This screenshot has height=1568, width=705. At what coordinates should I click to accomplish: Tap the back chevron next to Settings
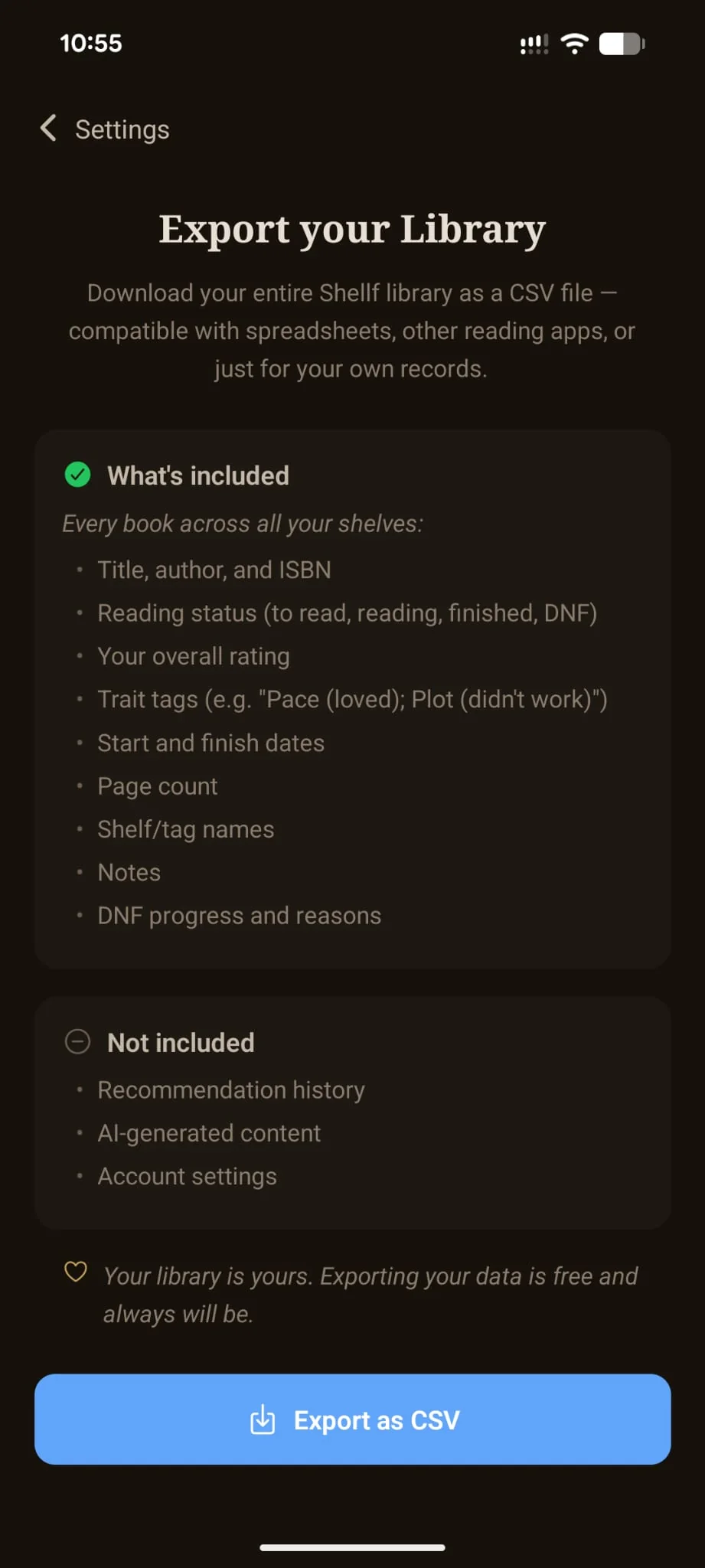point(47,128)
